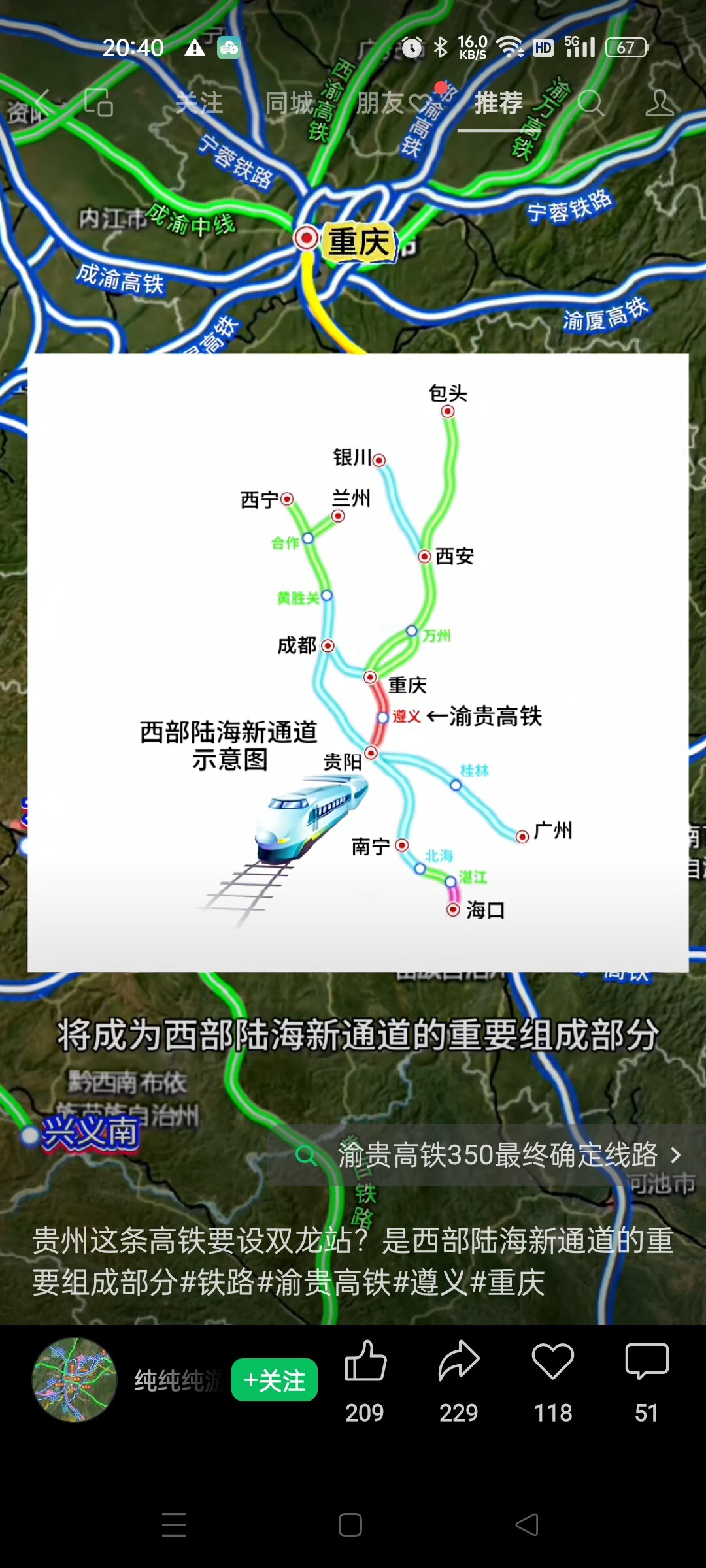
Task: Tap the system home button
Action: click(x=350, y=1525)
